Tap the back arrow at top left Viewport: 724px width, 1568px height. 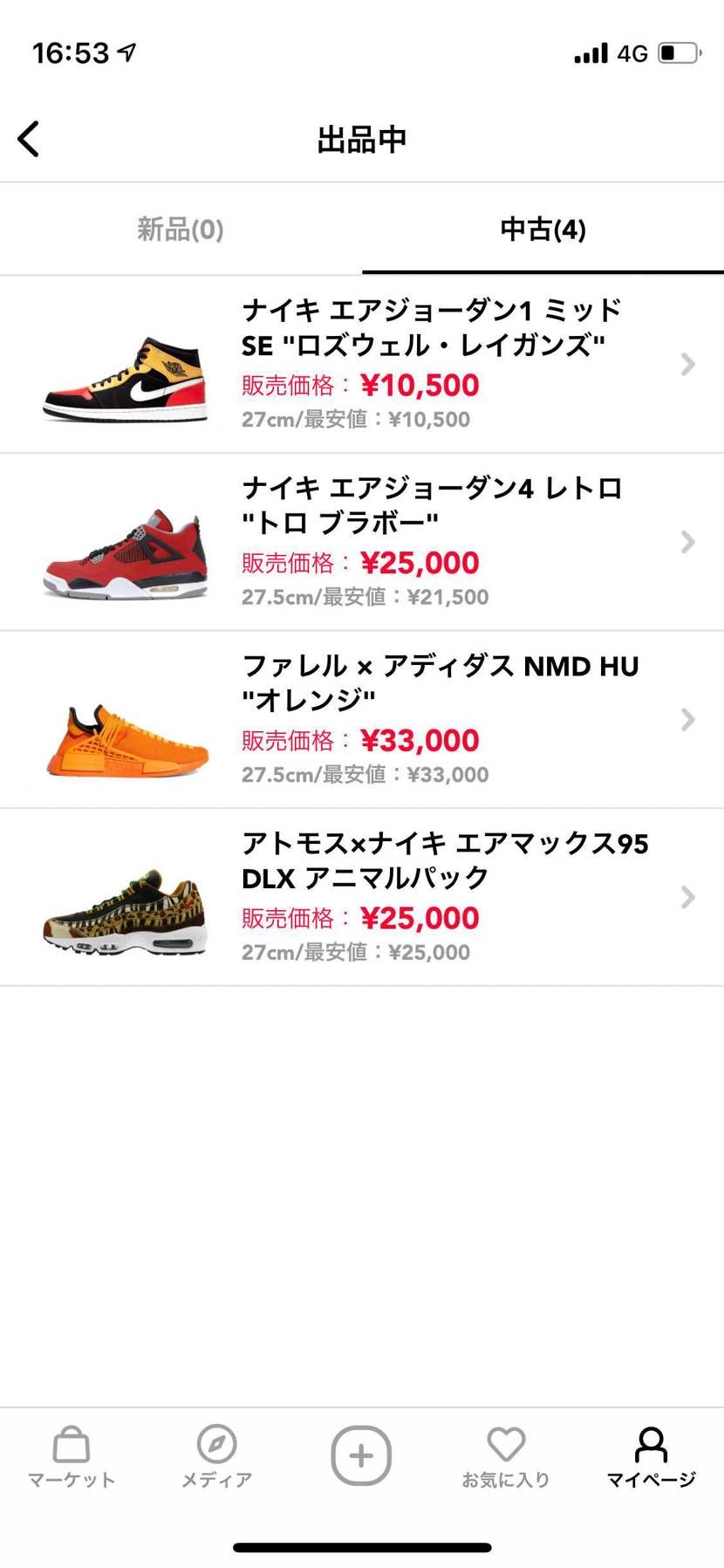point(28,138)
